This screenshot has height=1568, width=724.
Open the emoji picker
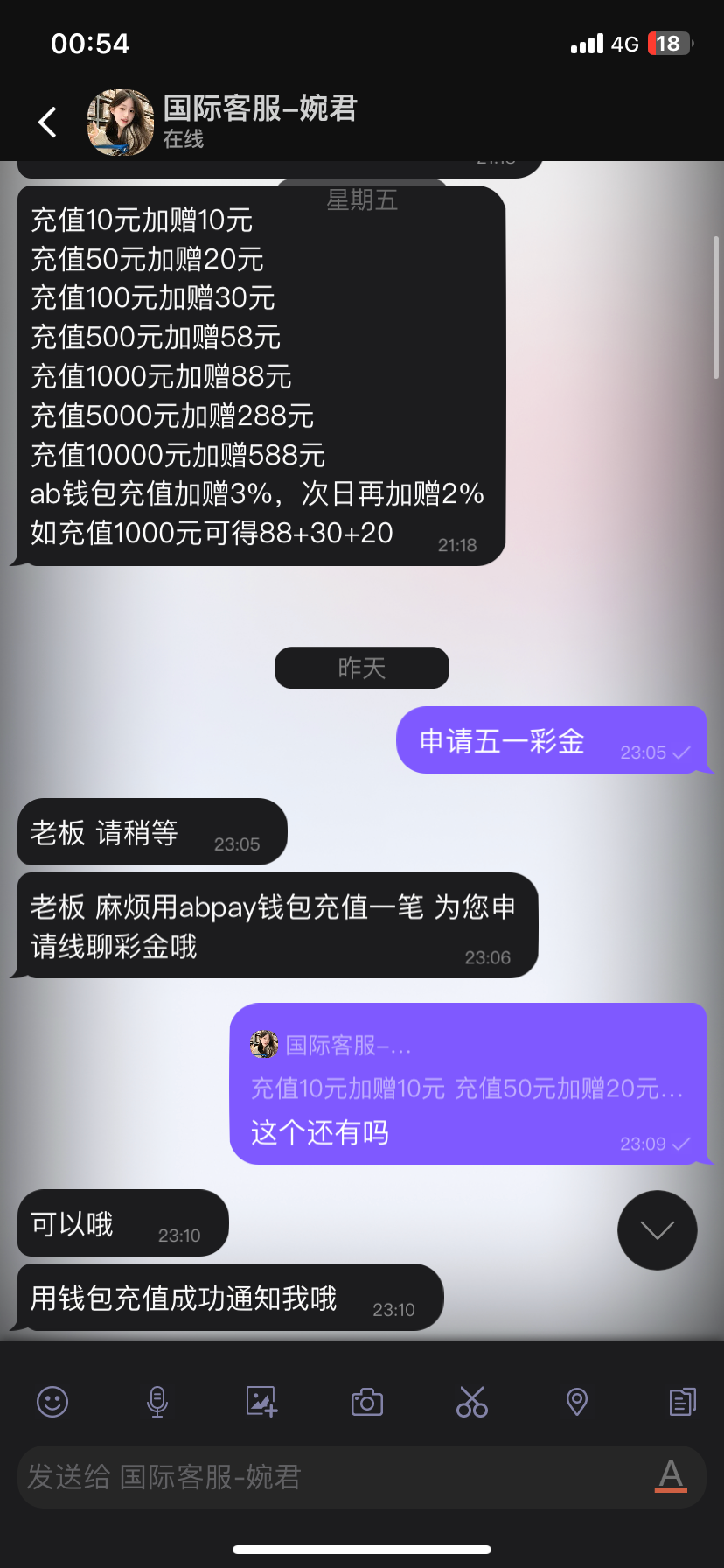(52, 1402)
